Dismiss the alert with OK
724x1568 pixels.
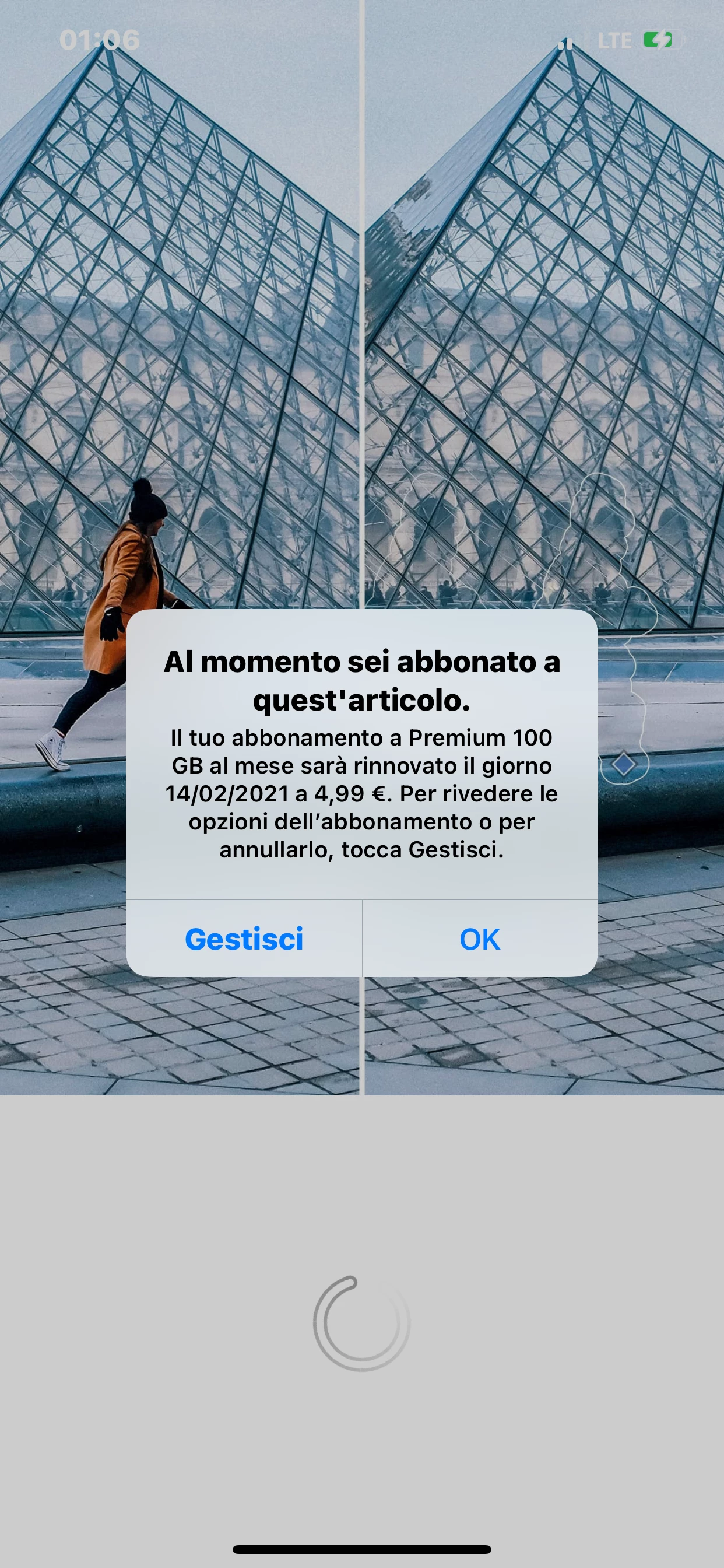tap(479, 939)
